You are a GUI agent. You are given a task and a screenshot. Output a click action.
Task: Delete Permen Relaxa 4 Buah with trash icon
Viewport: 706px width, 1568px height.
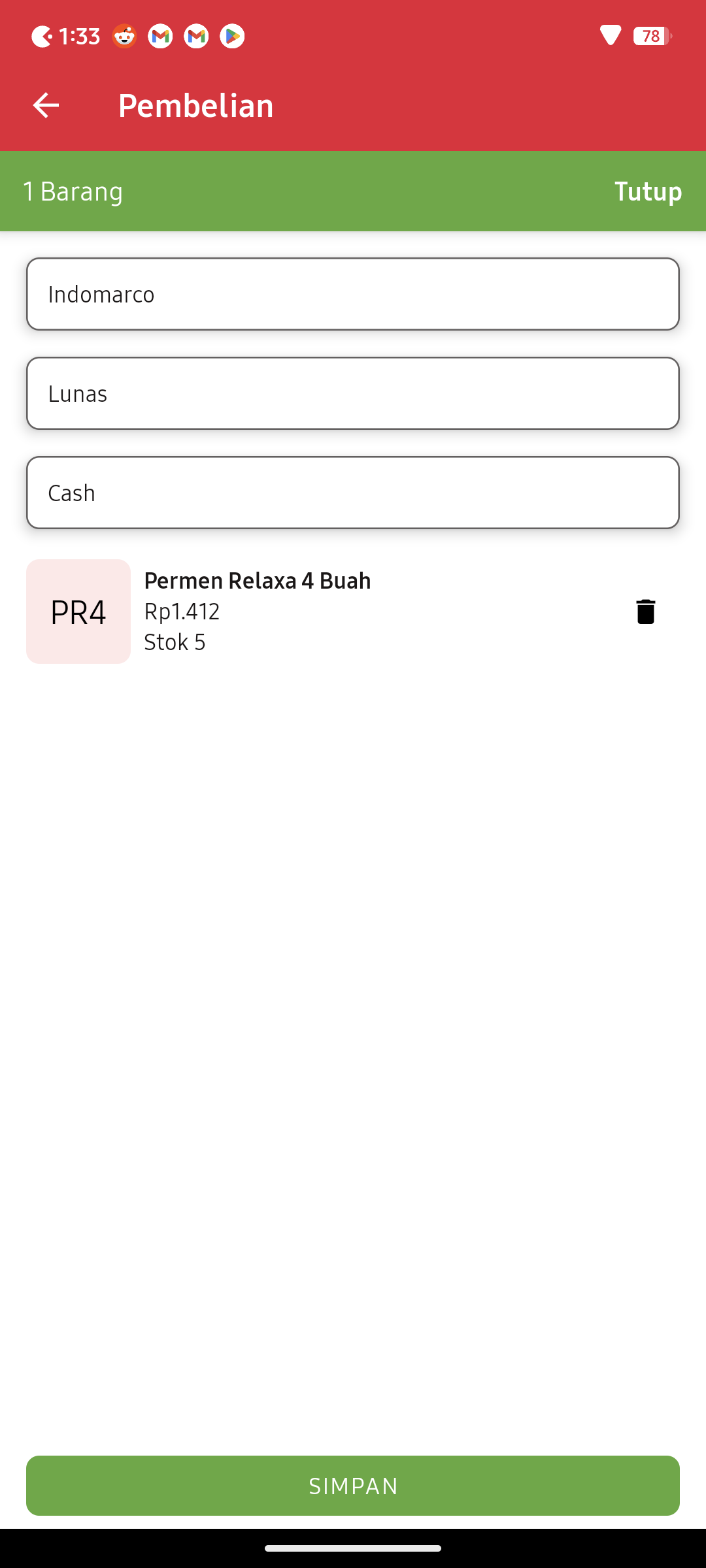click(x=645, y=612)
